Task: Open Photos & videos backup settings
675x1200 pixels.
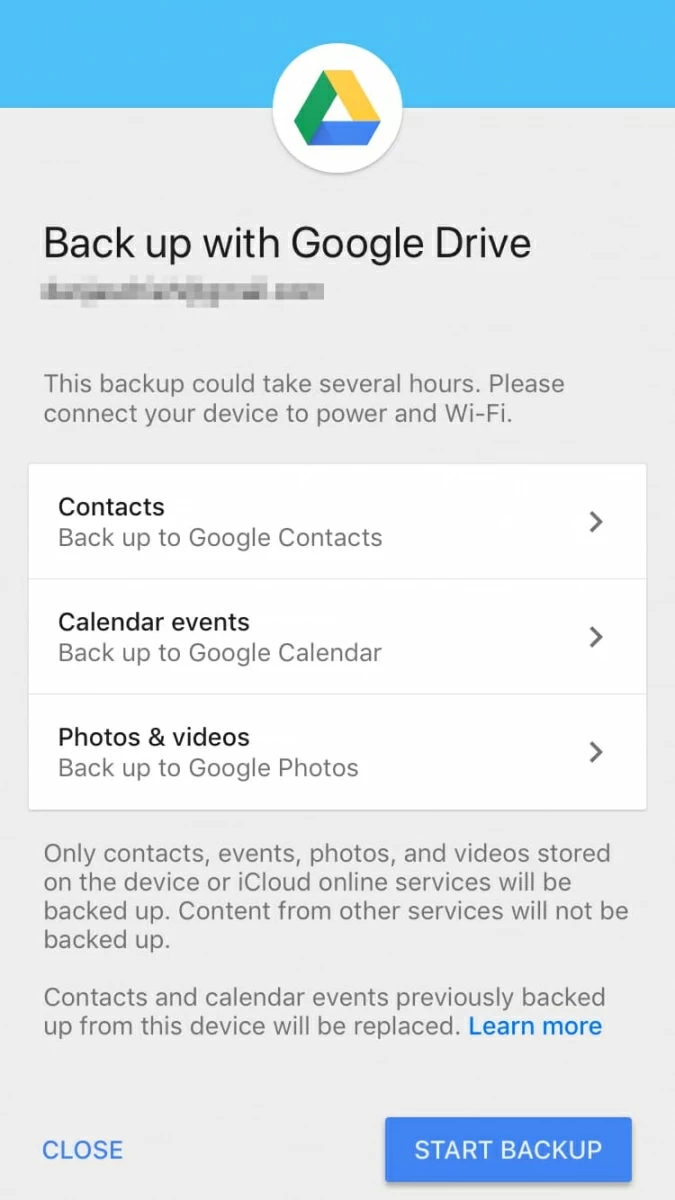Action: tap(337, 752)
